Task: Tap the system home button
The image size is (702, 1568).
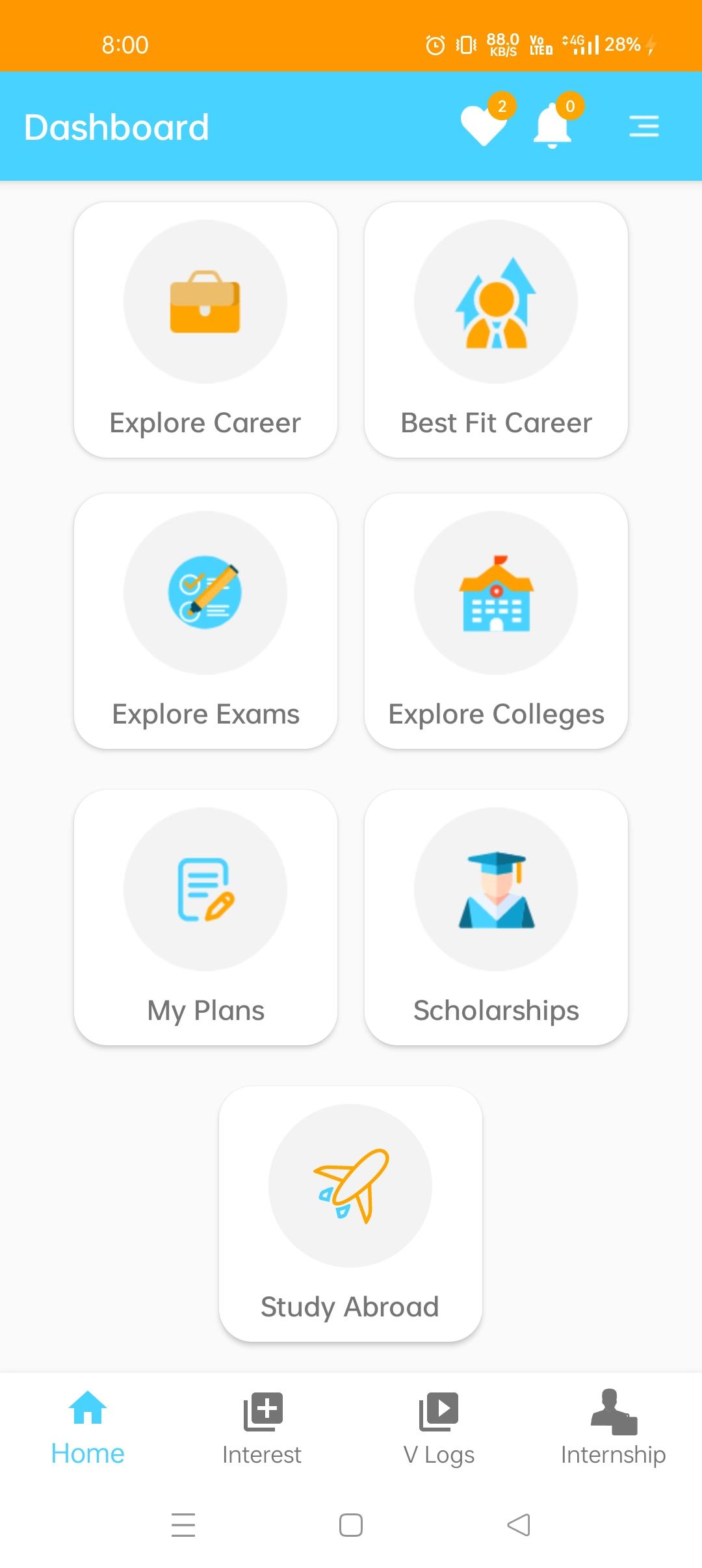Action: (x=351, y=1525)
